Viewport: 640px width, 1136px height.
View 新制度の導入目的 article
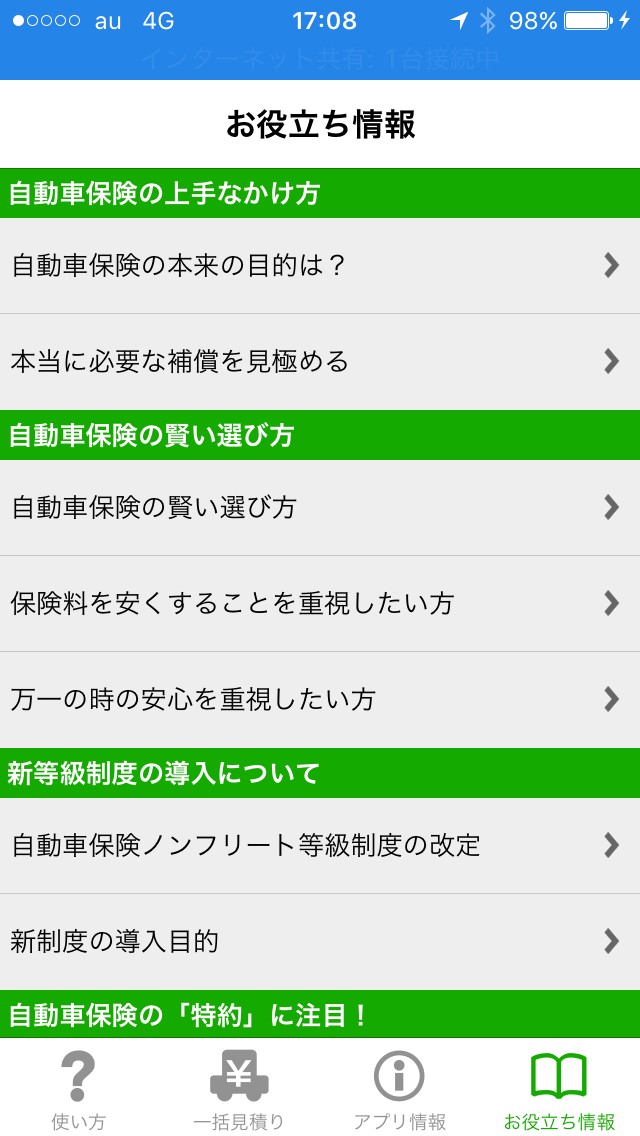tap(320, 942)
